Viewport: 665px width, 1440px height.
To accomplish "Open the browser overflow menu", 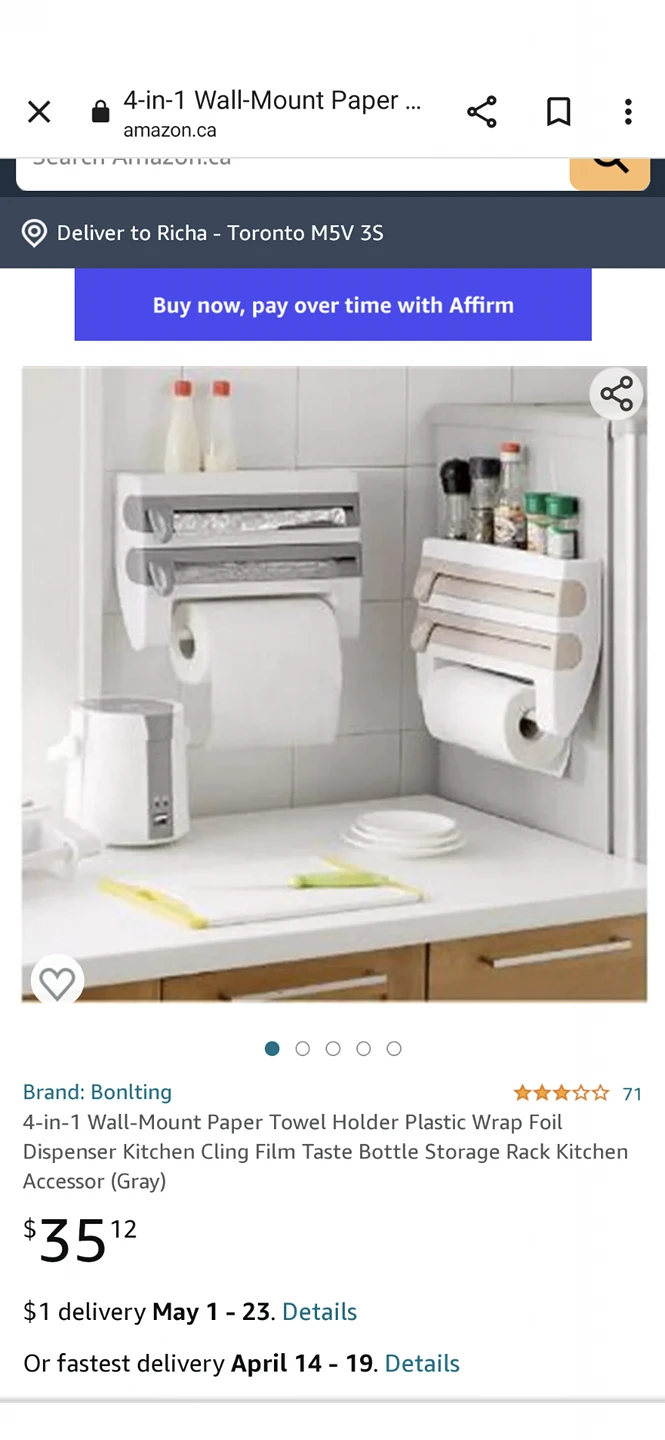I will tap(628, 112).
